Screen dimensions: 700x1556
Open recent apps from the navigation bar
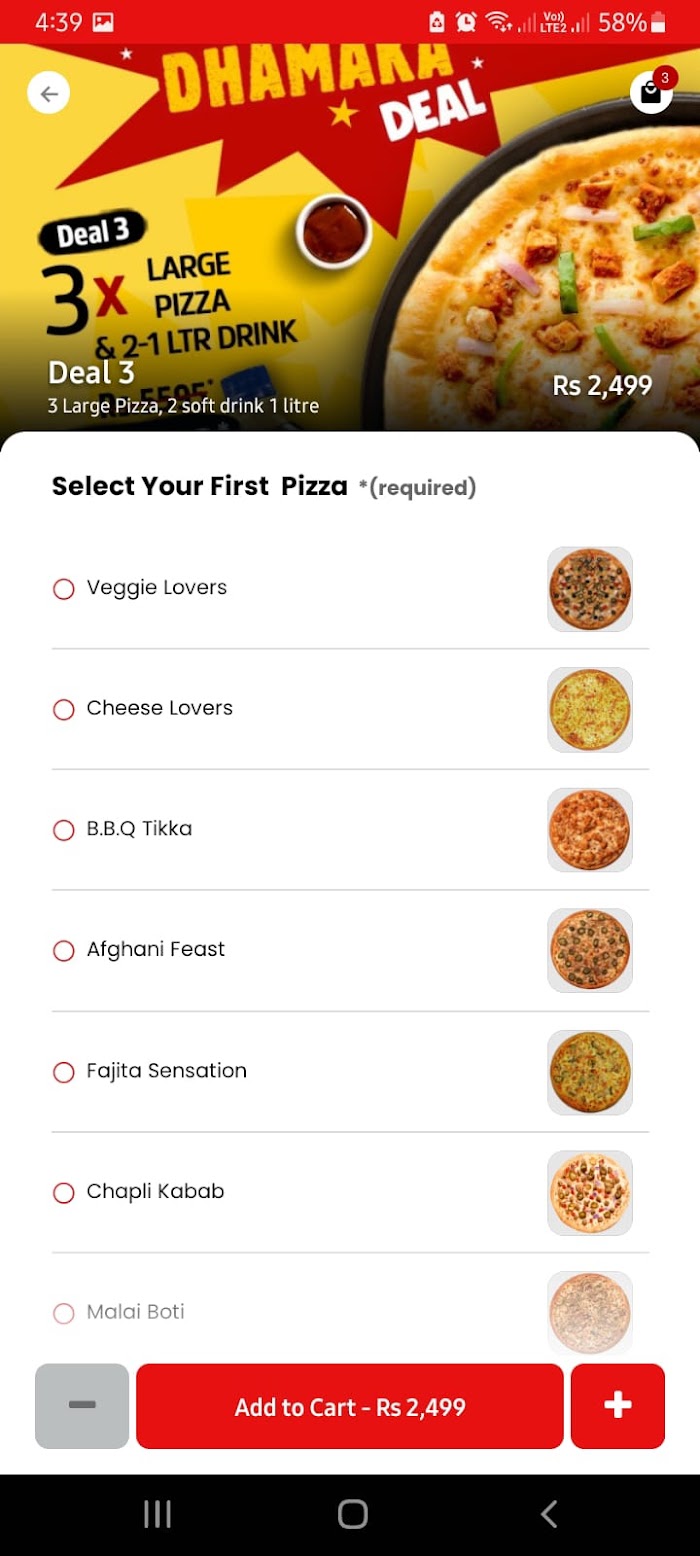[157, 1514]
